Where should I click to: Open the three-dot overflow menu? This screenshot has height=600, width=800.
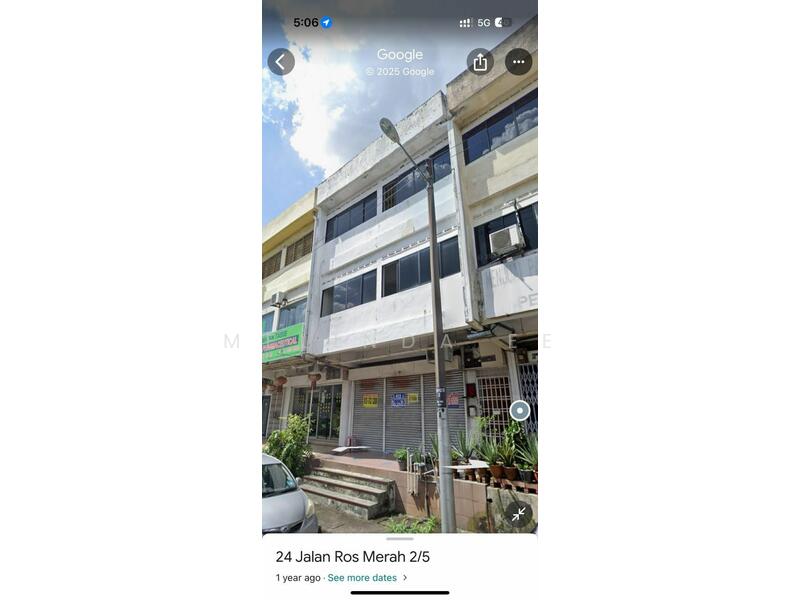click(x=518, y=62)
